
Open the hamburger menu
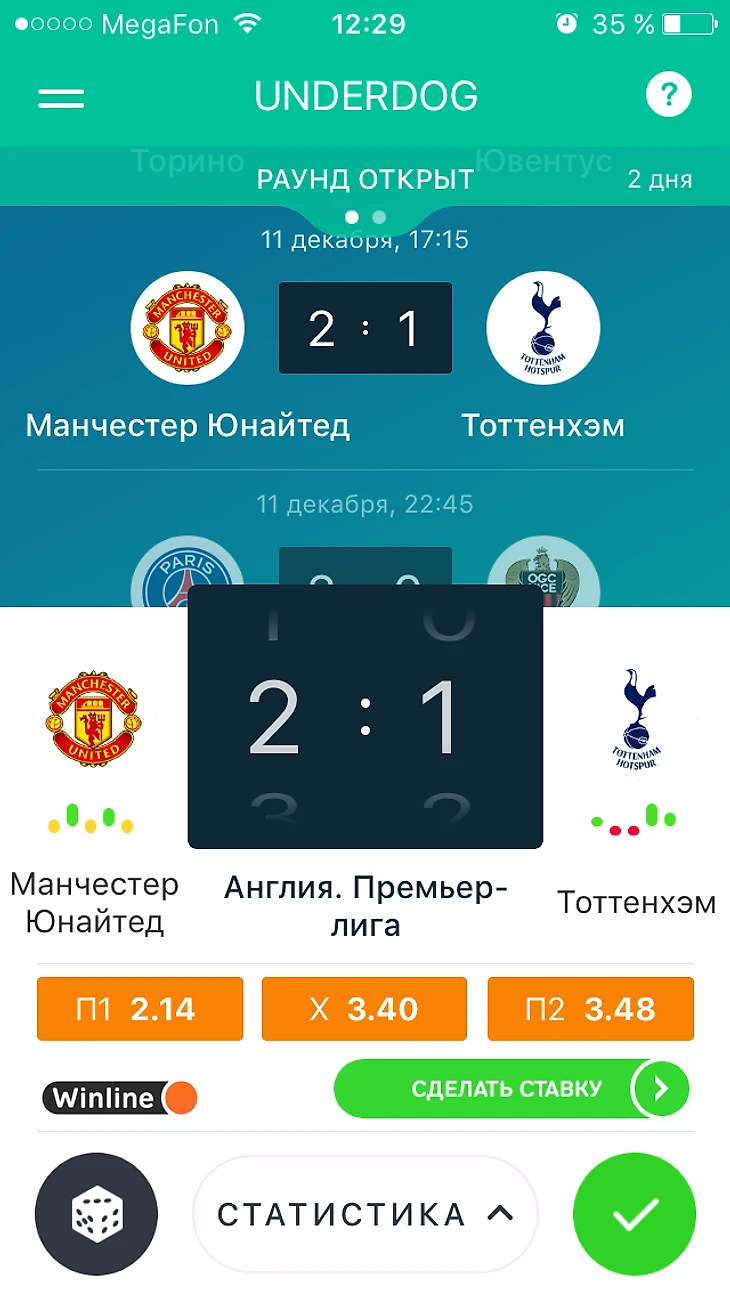click(61, 97)
